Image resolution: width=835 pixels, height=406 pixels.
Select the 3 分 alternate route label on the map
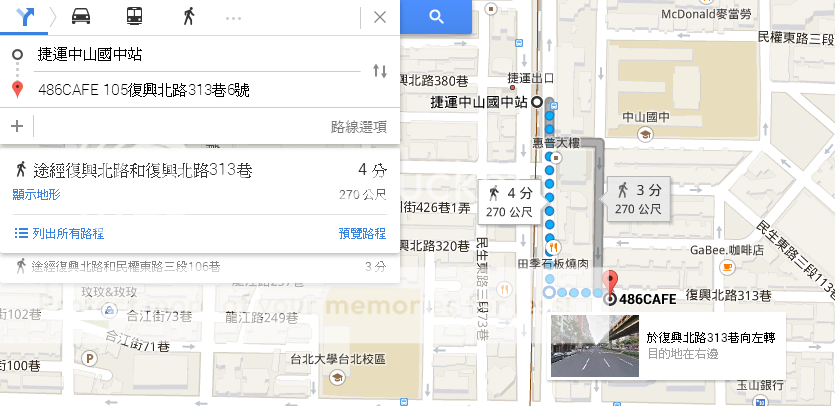tap(638, 198)
